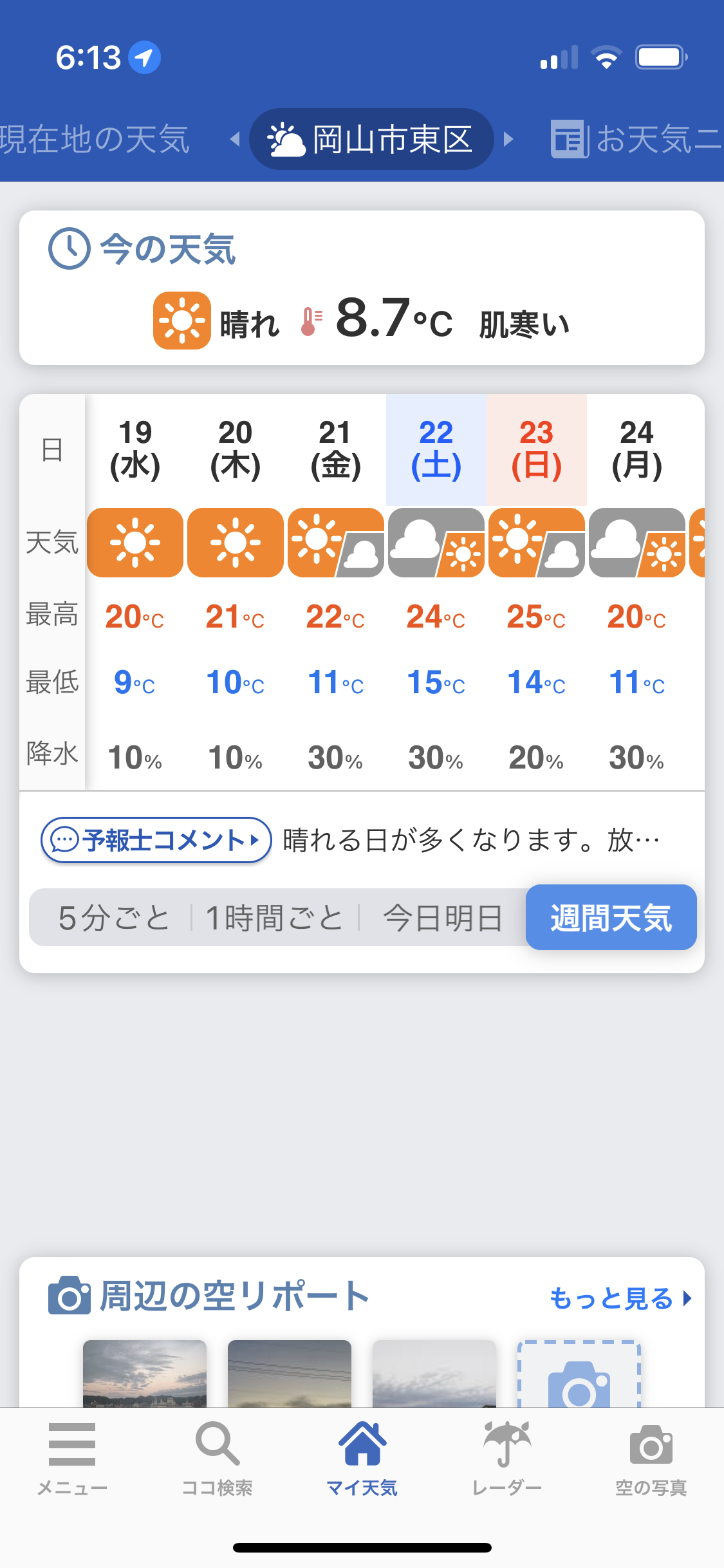This screenshot has width=724, height=1568.
Task: Open the first sky report photo
Action: pos(145,1373)
